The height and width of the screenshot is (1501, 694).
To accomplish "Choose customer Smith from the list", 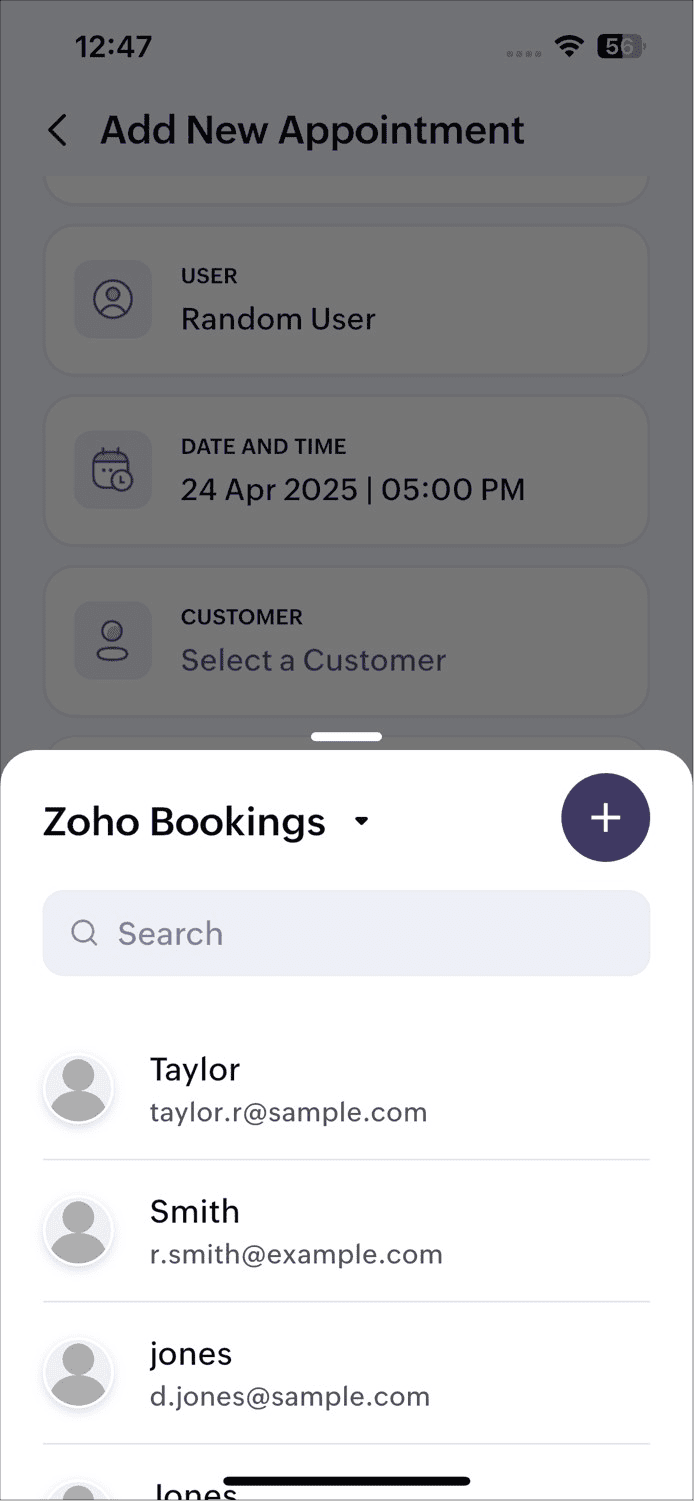I will (x=346, y=1231).
